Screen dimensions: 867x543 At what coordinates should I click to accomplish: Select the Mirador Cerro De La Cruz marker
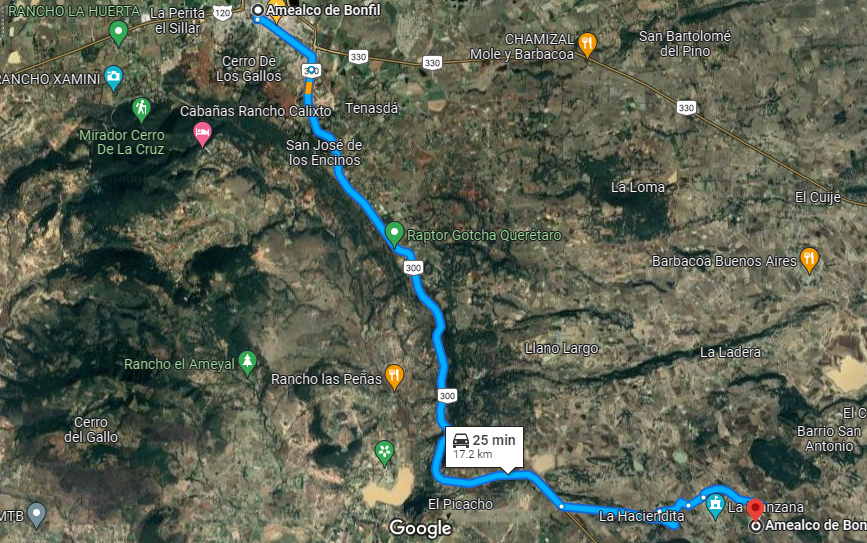click(142, 106)
